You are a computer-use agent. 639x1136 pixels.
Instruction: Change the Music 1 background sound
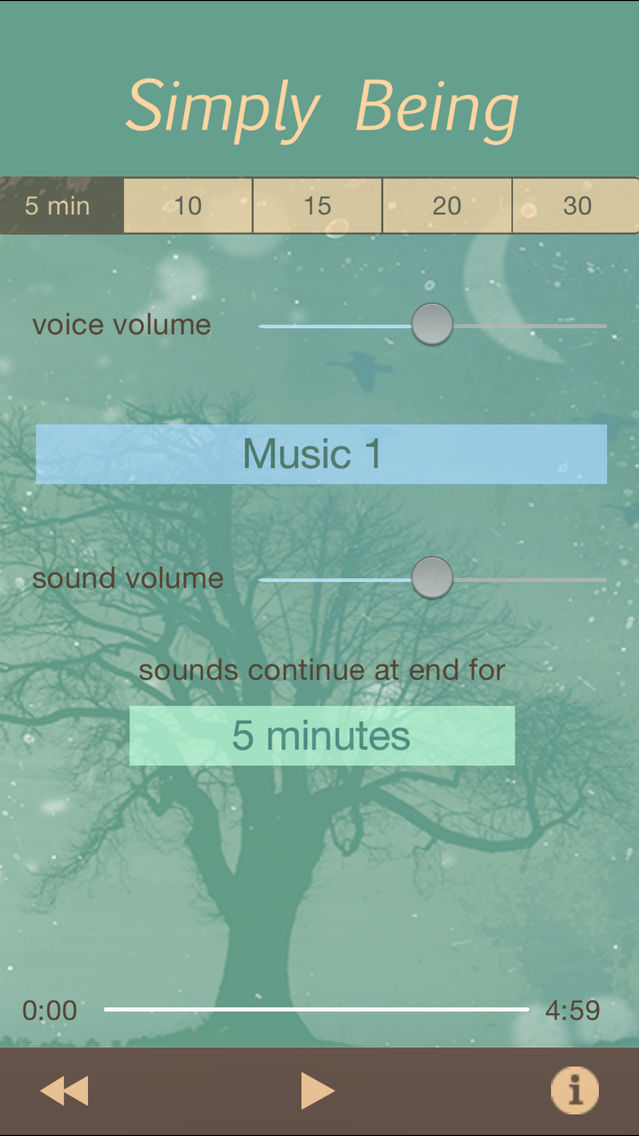(x=321, y=454)
